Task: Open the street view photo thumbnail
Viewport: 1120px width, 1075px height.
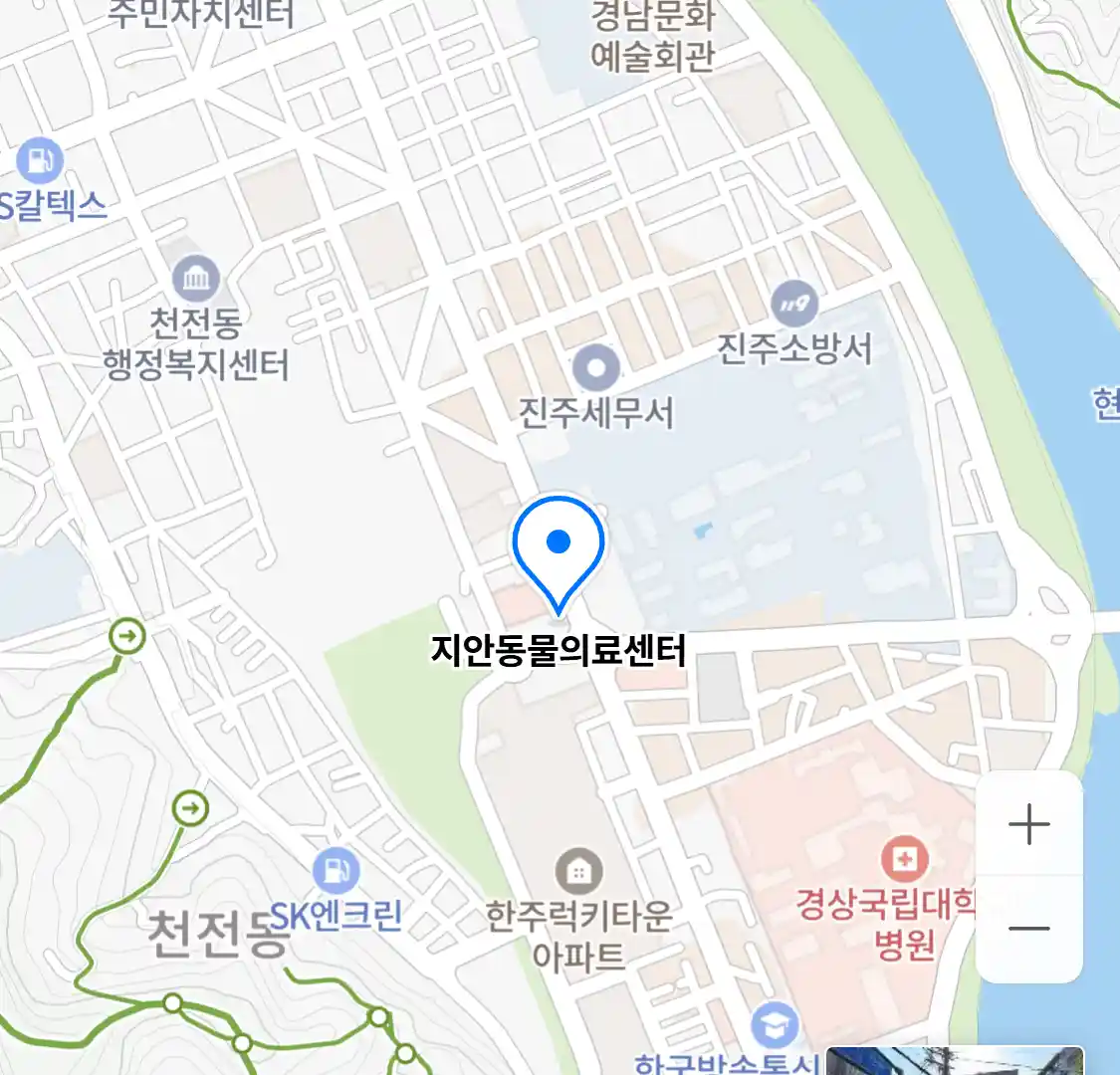Action: [954, 1060]
